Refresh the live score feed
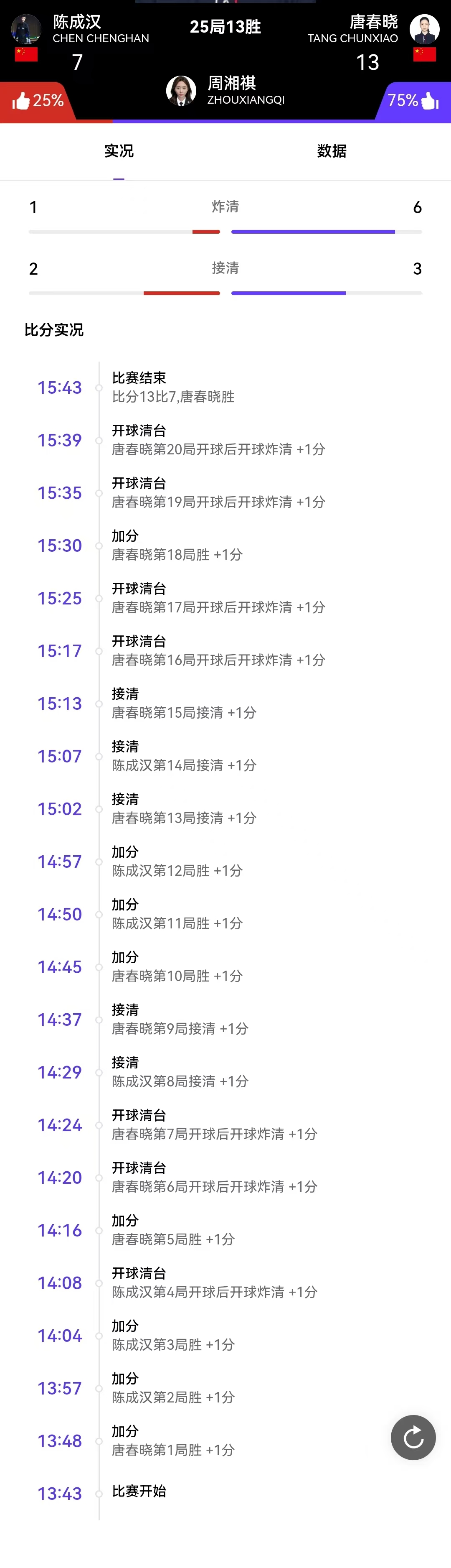This screenshot has height=1568, width=451. tap(413, 1437)
